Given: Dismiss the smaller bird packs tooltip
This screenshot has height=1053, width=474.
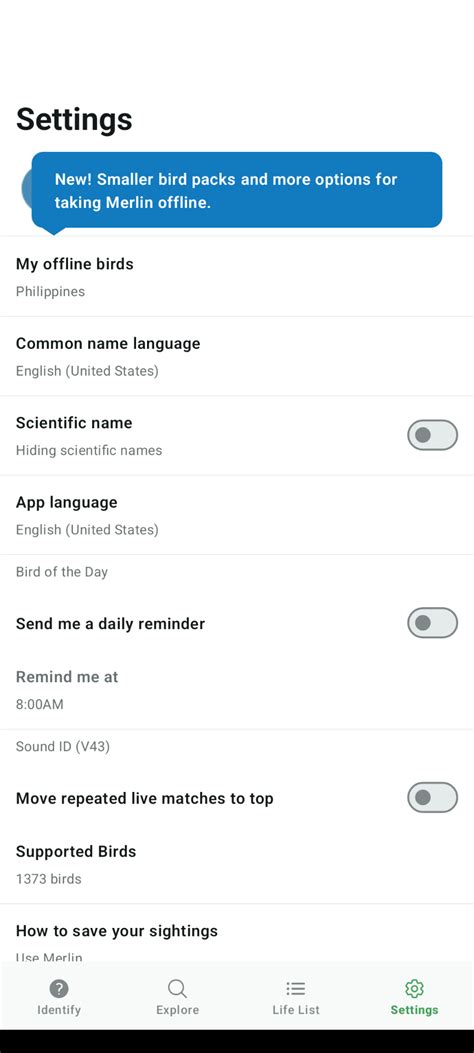Looking at the screenshot, I should (237, 190).
